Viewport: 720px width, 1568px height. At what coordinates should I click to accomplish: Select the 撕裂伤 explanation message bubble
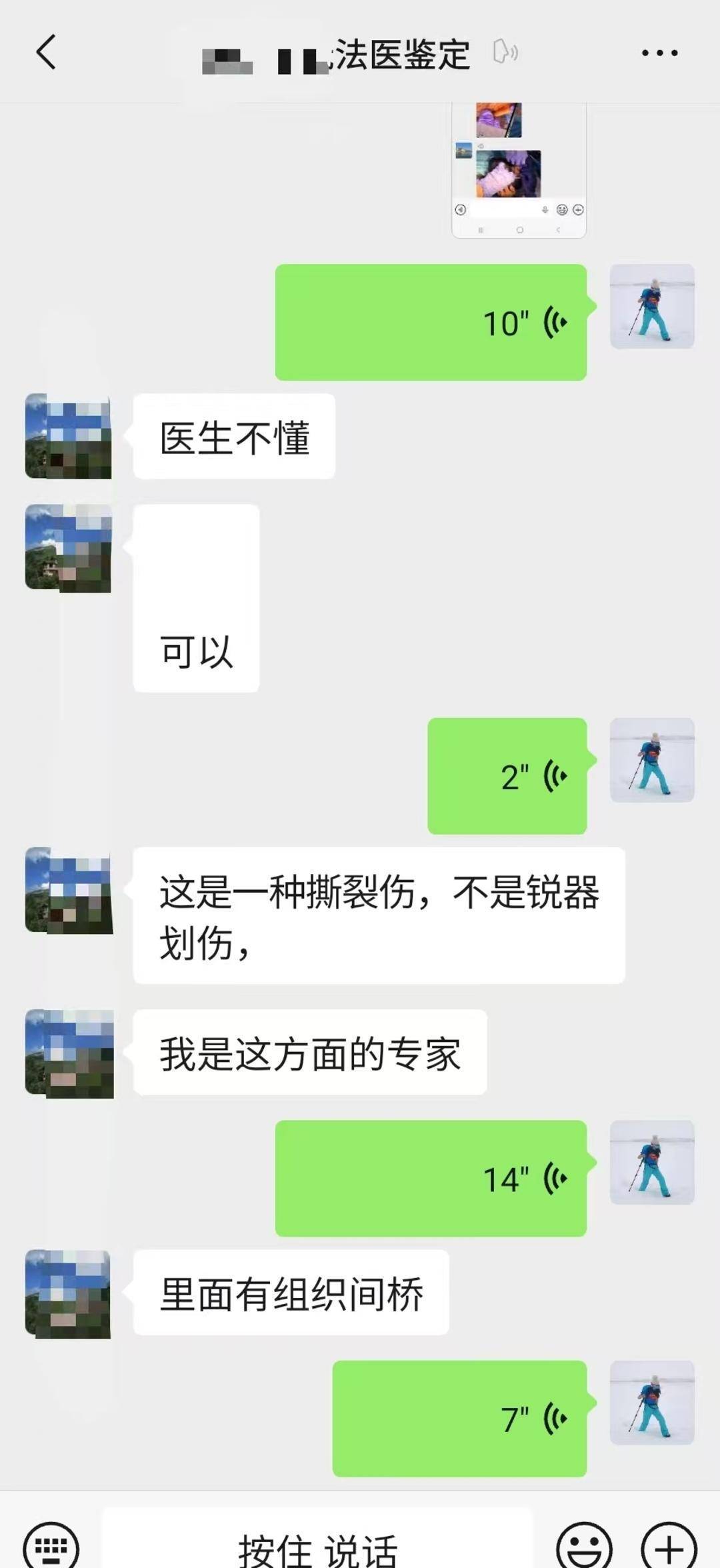pyautogui.click(x=380, y=917)
